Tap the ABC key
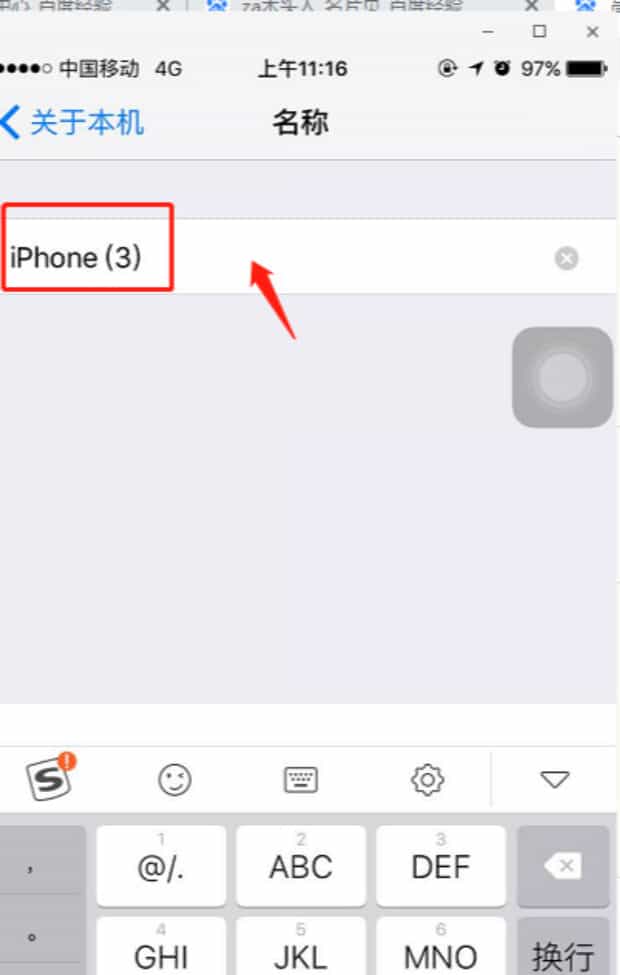The width and height of the screenshot is (620, 975). (x=301, y=866)
